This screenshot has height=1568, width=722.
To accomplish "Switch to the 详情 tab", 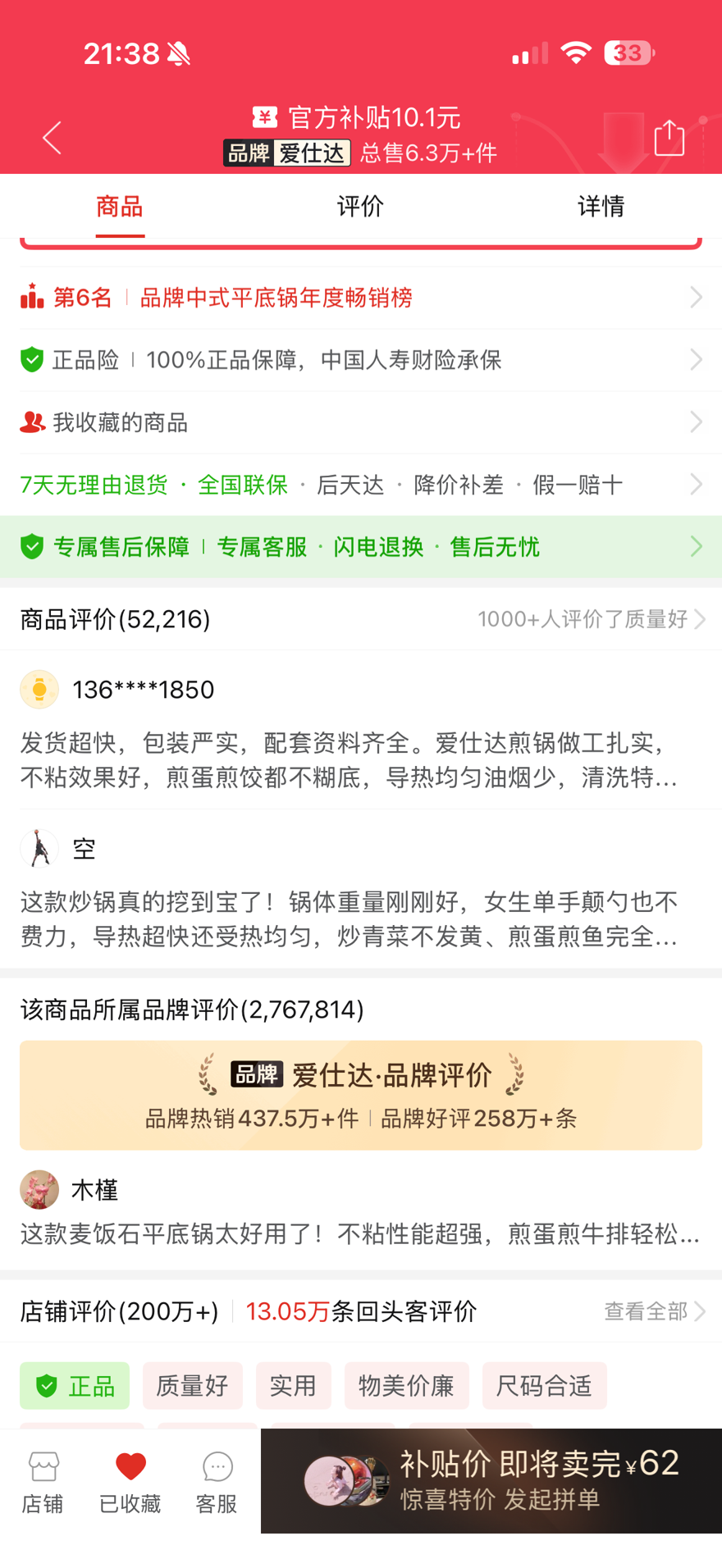I will [601, 206].
